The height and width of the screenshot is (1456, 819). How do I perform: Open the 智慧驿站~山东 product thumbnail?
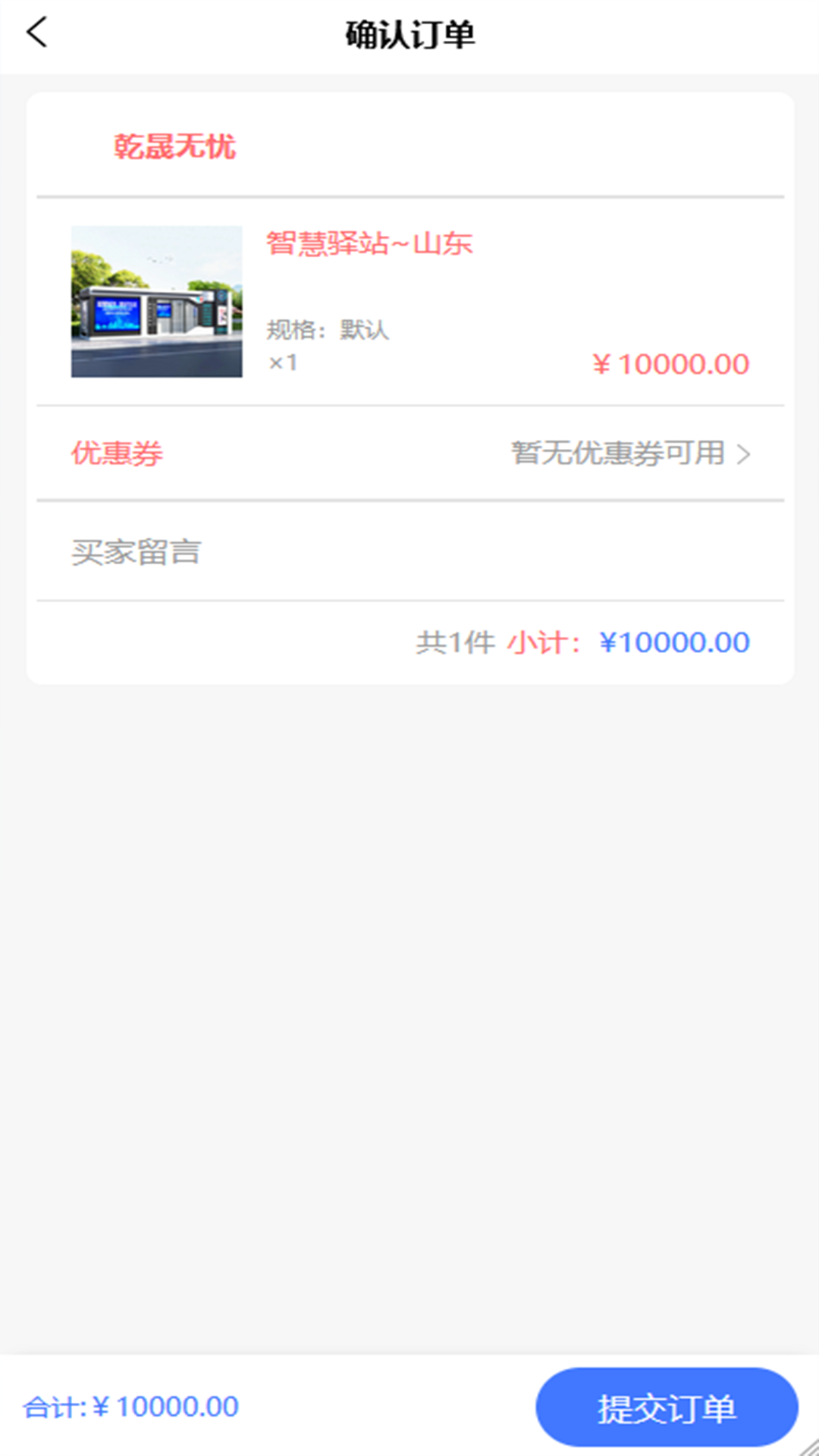(x=157, y=301)
